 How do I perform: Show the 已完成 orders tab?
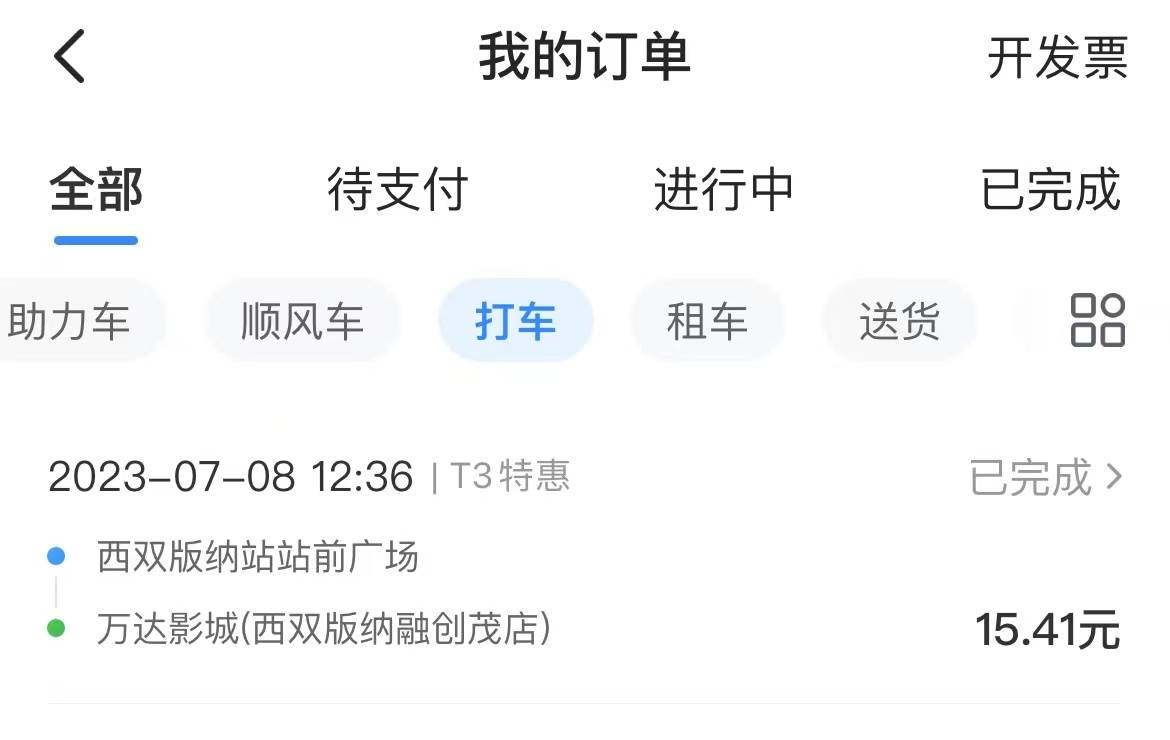[x=1050, y=190]
